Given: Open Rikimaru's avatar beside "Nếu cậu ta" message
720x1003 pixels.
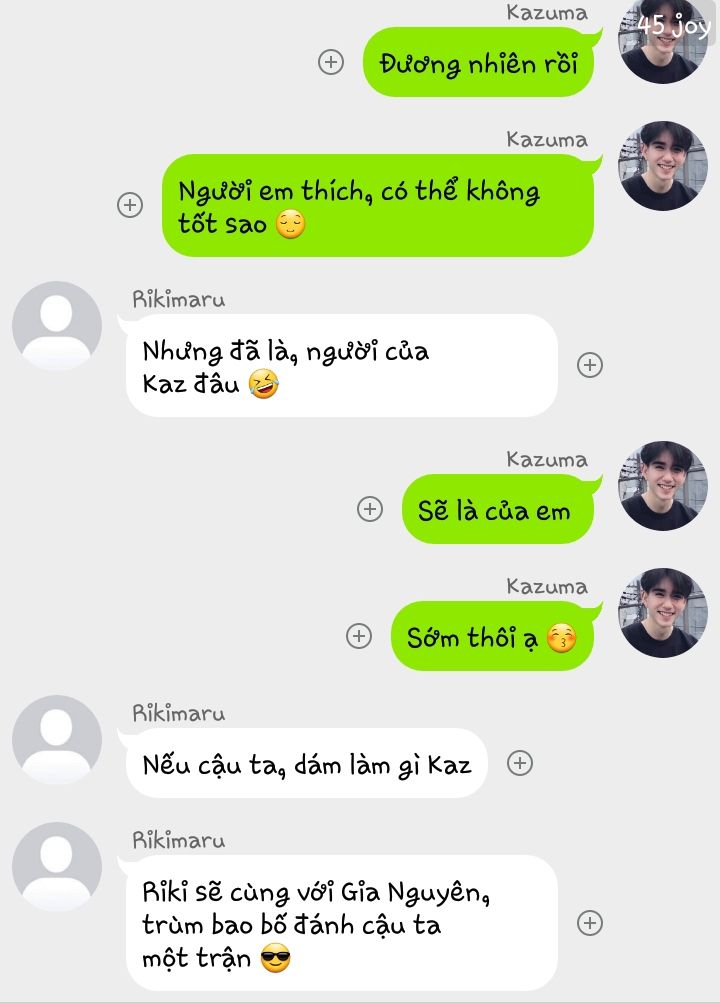Looking at the screenshot, I should point(57,740).
